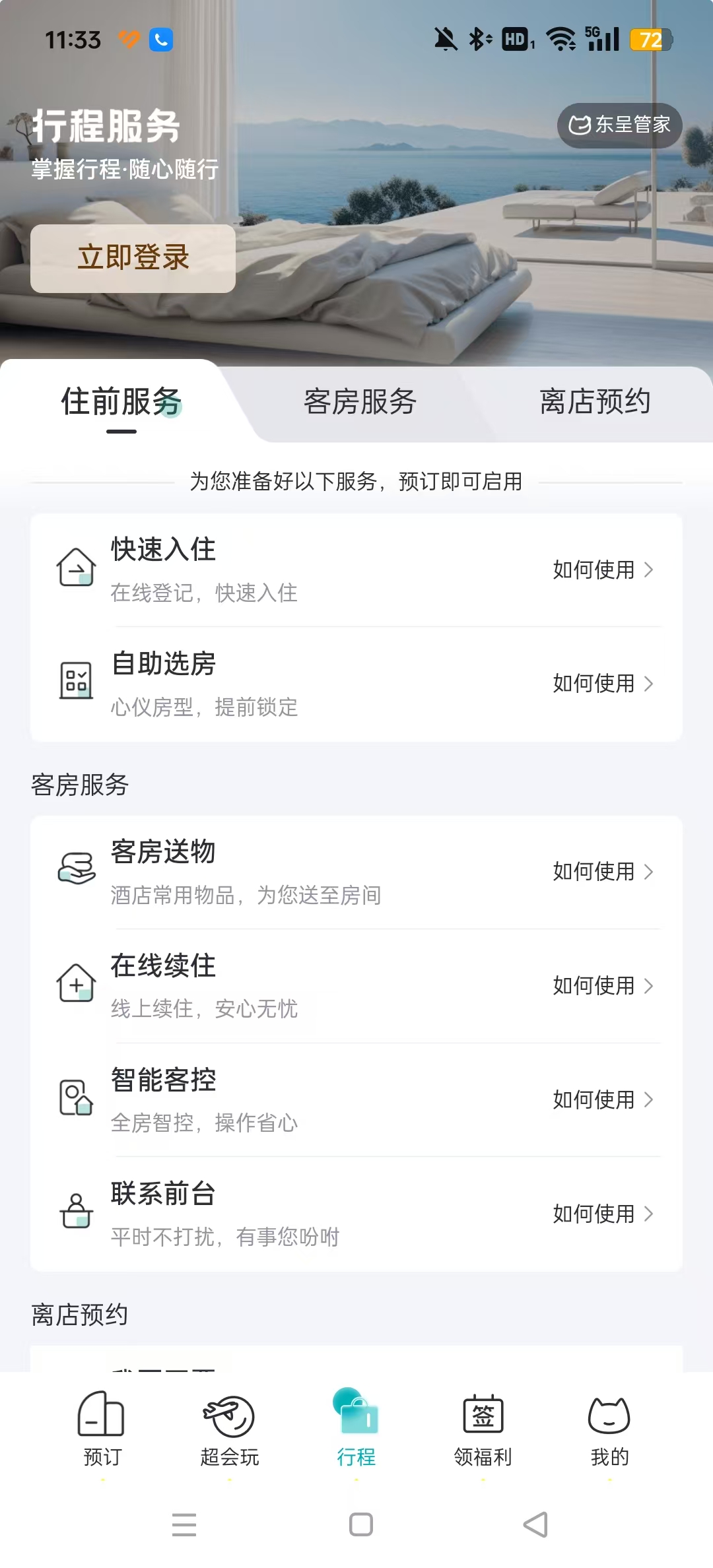Viewport: 713px width, 1568px height.
Task: Open the 智能客控 service row
Action: click(356, 1099)
